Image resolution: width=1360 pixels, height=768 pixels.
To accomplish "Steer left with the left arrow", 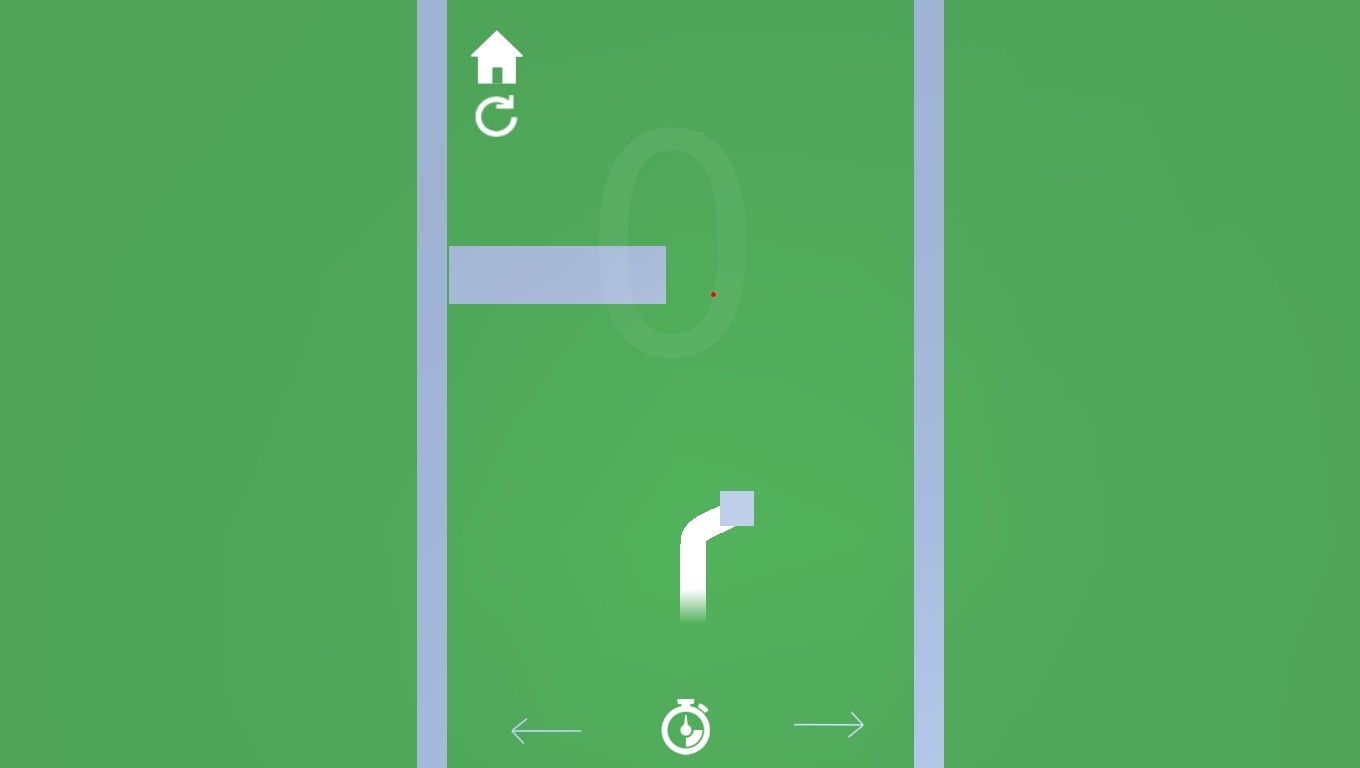I will pos(546,731).
